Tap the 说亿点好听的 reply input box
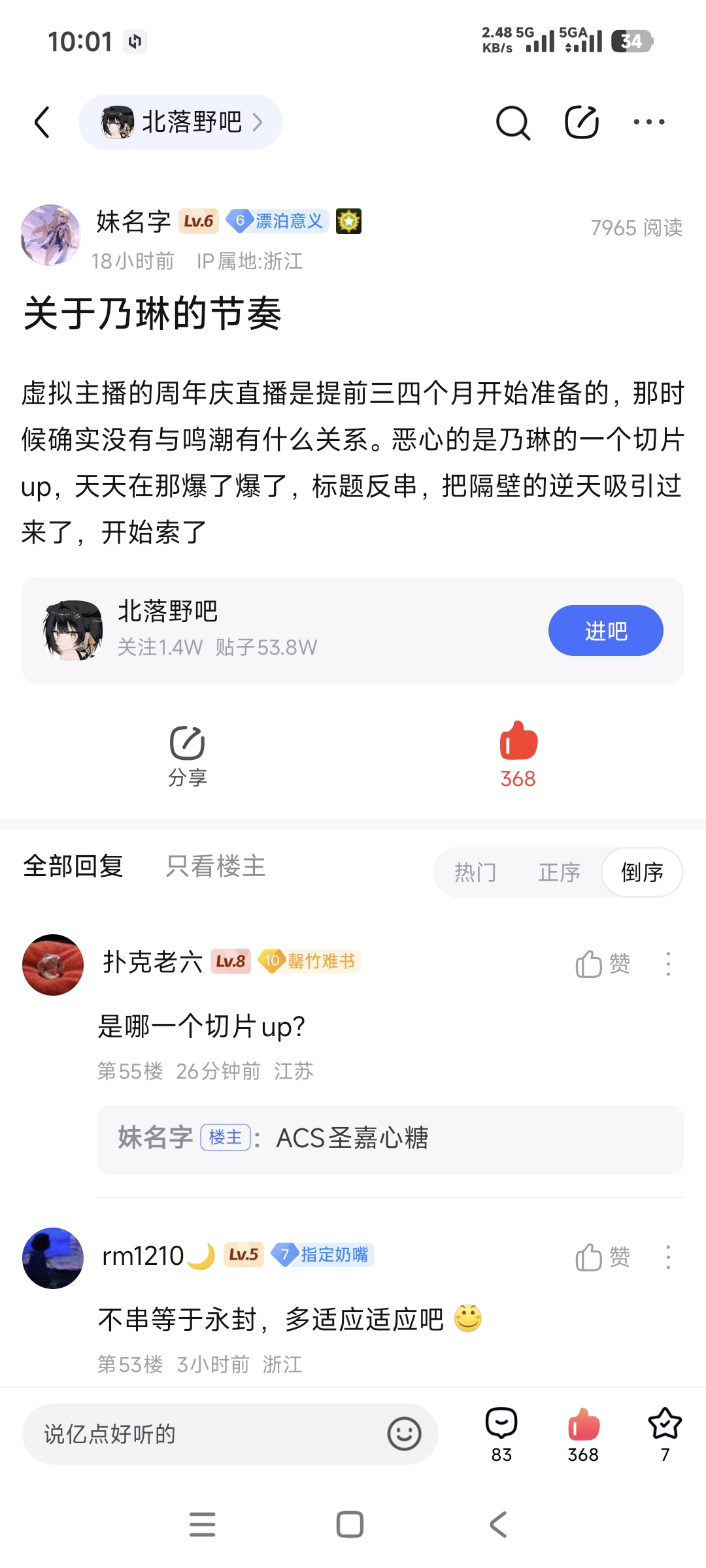Viewport: 706px width, 1568px height. coord(209,1434)
